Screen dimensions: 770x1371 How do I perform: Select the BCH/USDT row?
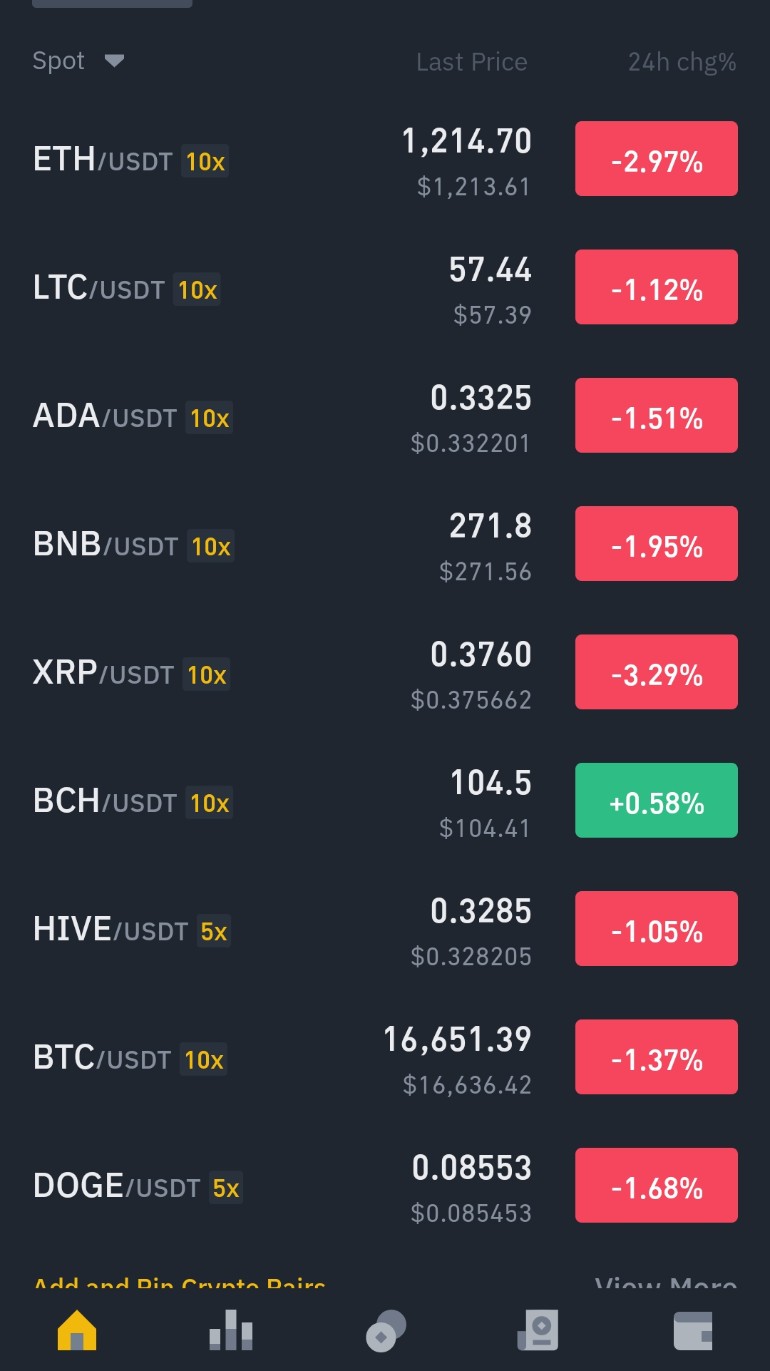point(385,801)
